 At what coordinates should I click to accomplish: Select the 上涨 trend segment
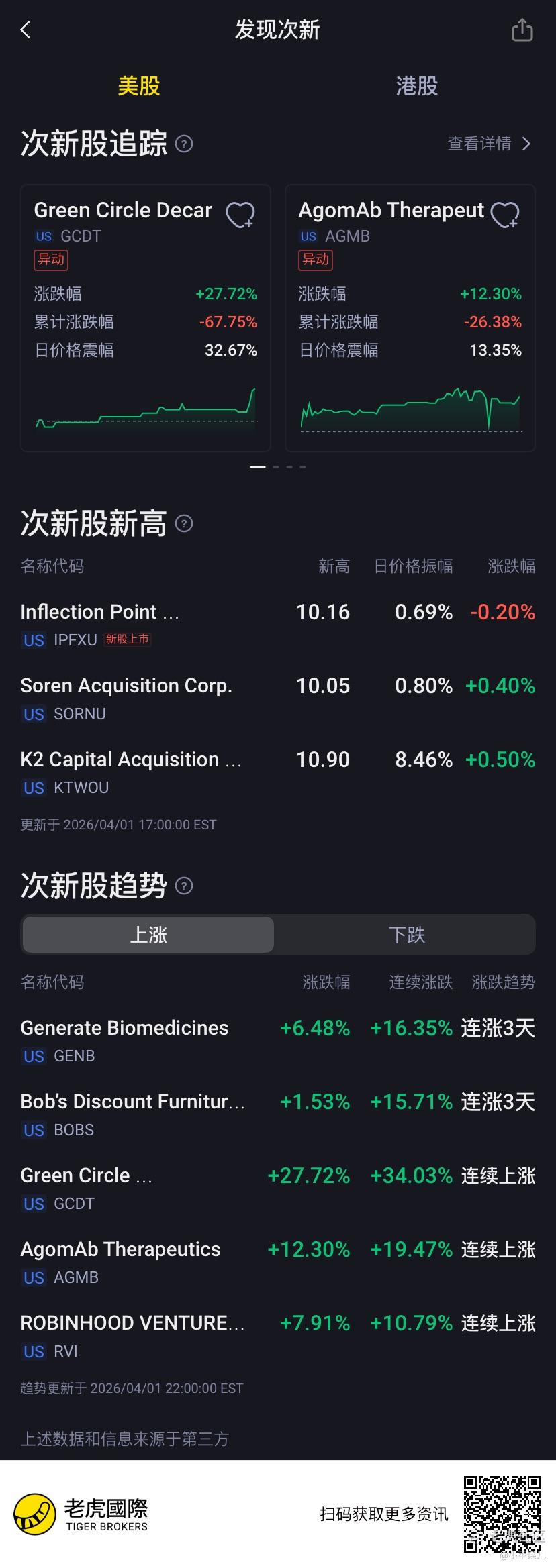[148, 935]
